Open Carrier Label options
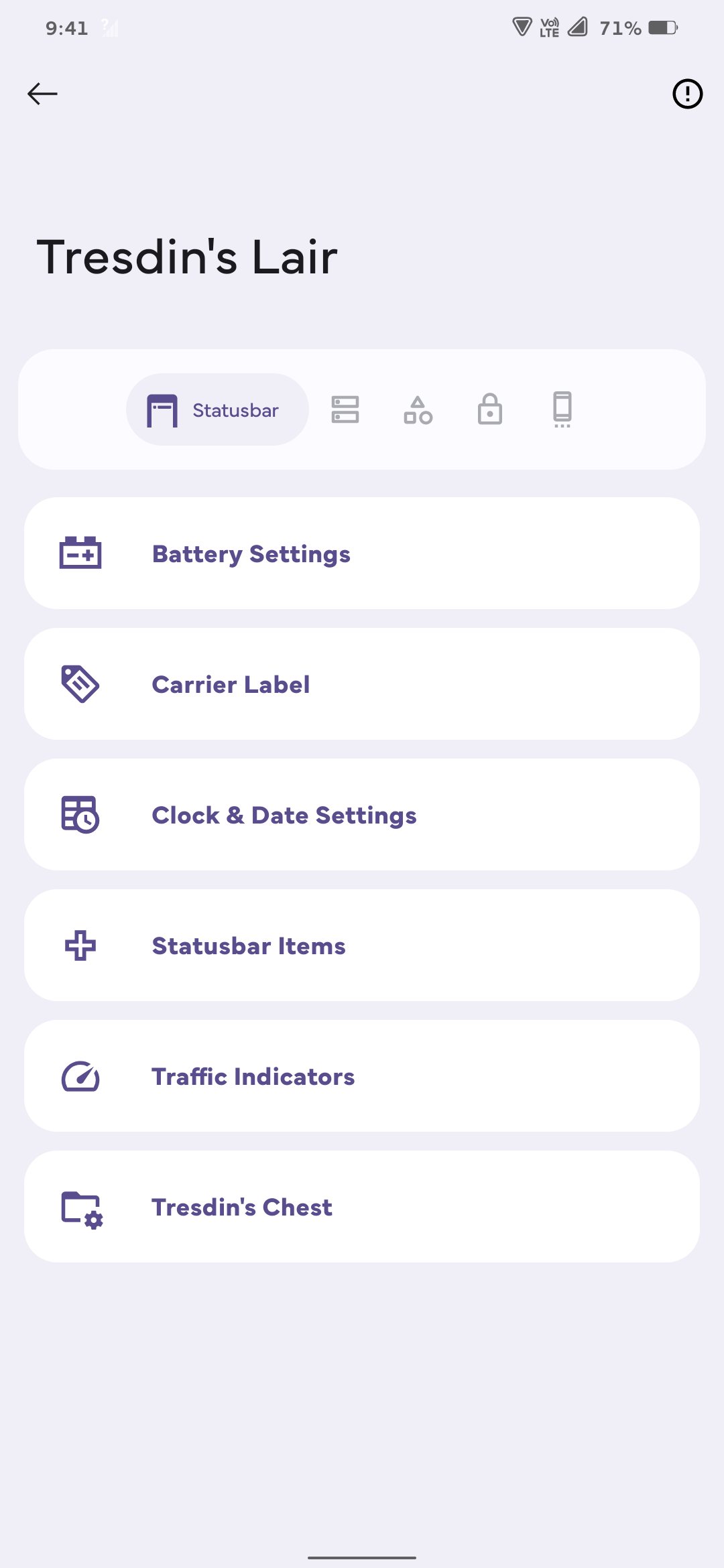The height and width of the screenshot is (1568, 724). click(x=362, y=684)
